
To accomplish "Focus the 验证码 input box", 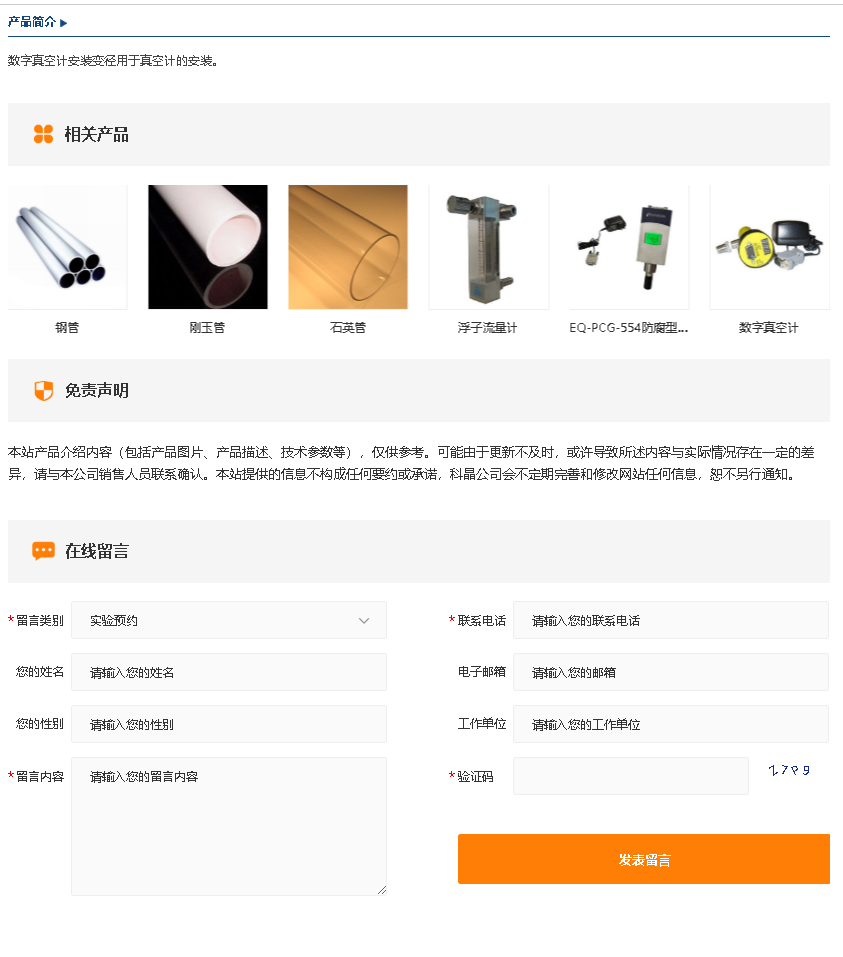I will pos(630,776).
